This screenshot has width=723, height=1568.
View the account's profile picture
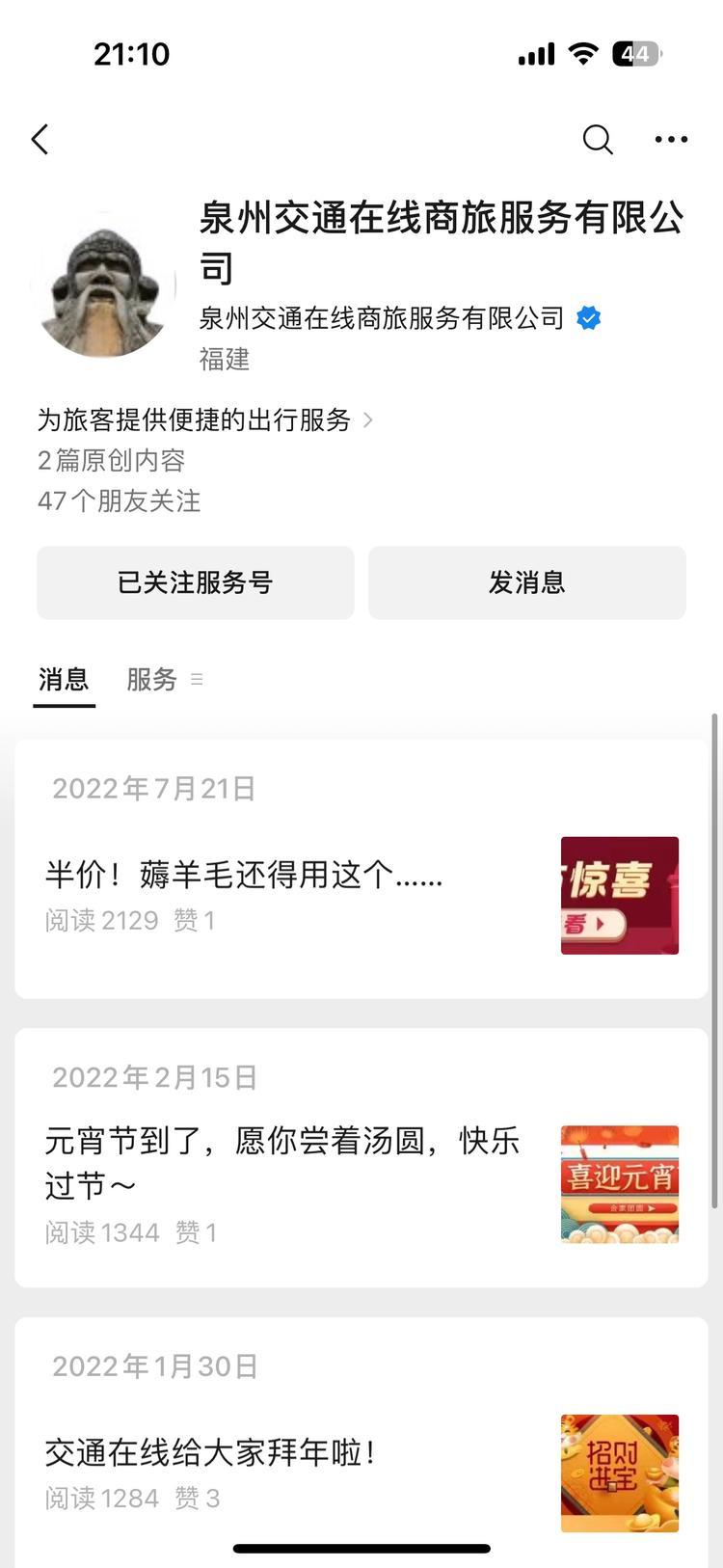tap(103, 287)
